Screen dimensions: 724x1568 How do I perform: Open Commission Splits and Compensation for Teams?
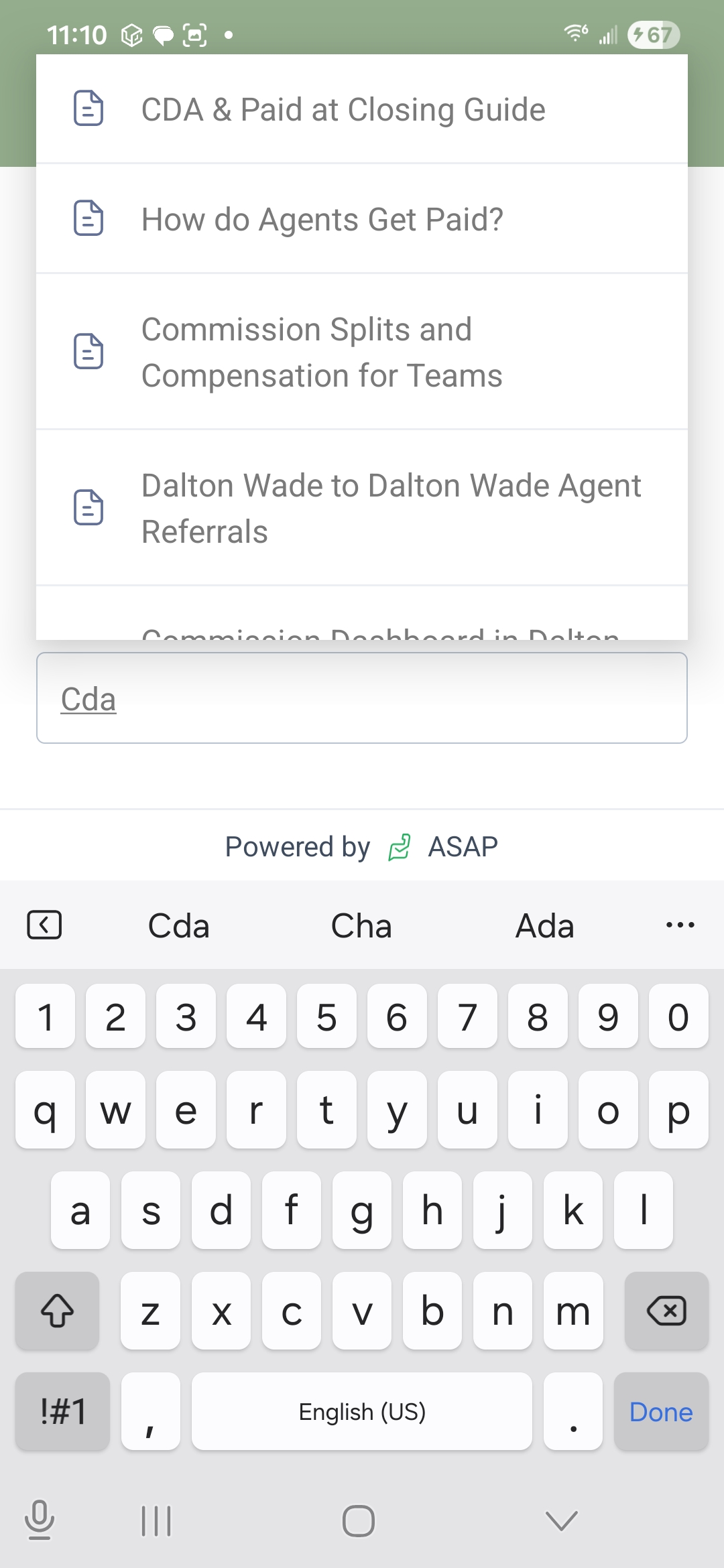coord(322,352)
